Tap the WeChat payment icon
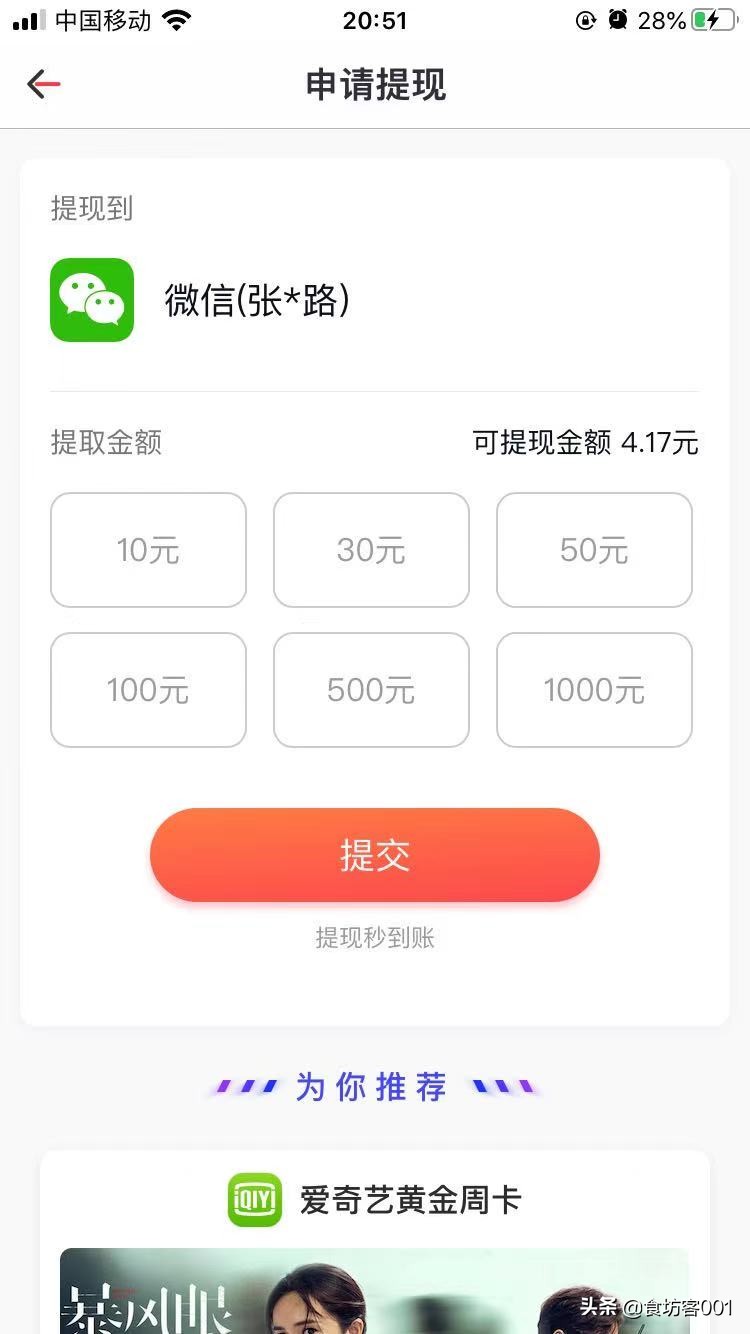Viewport: 750px width, 1334px height. (92, 300)
